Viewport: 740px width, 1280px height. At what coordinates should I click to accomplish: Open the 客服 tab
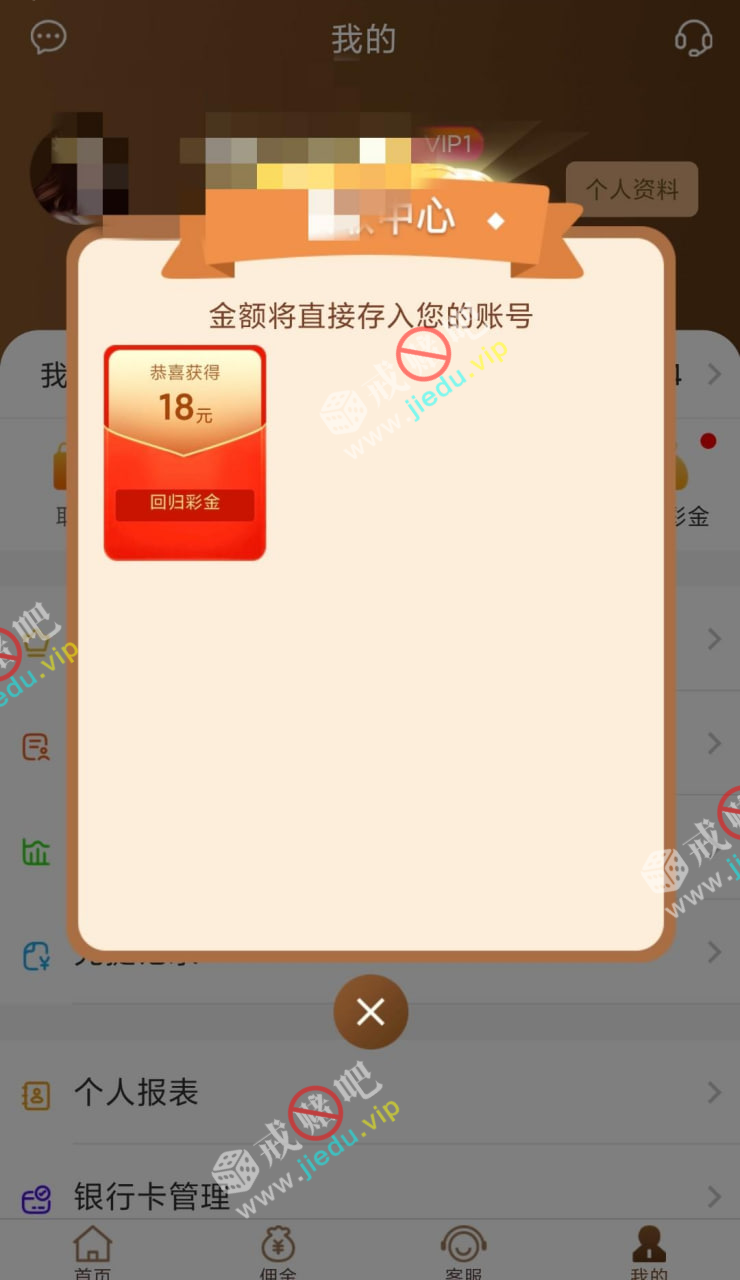463,1252
